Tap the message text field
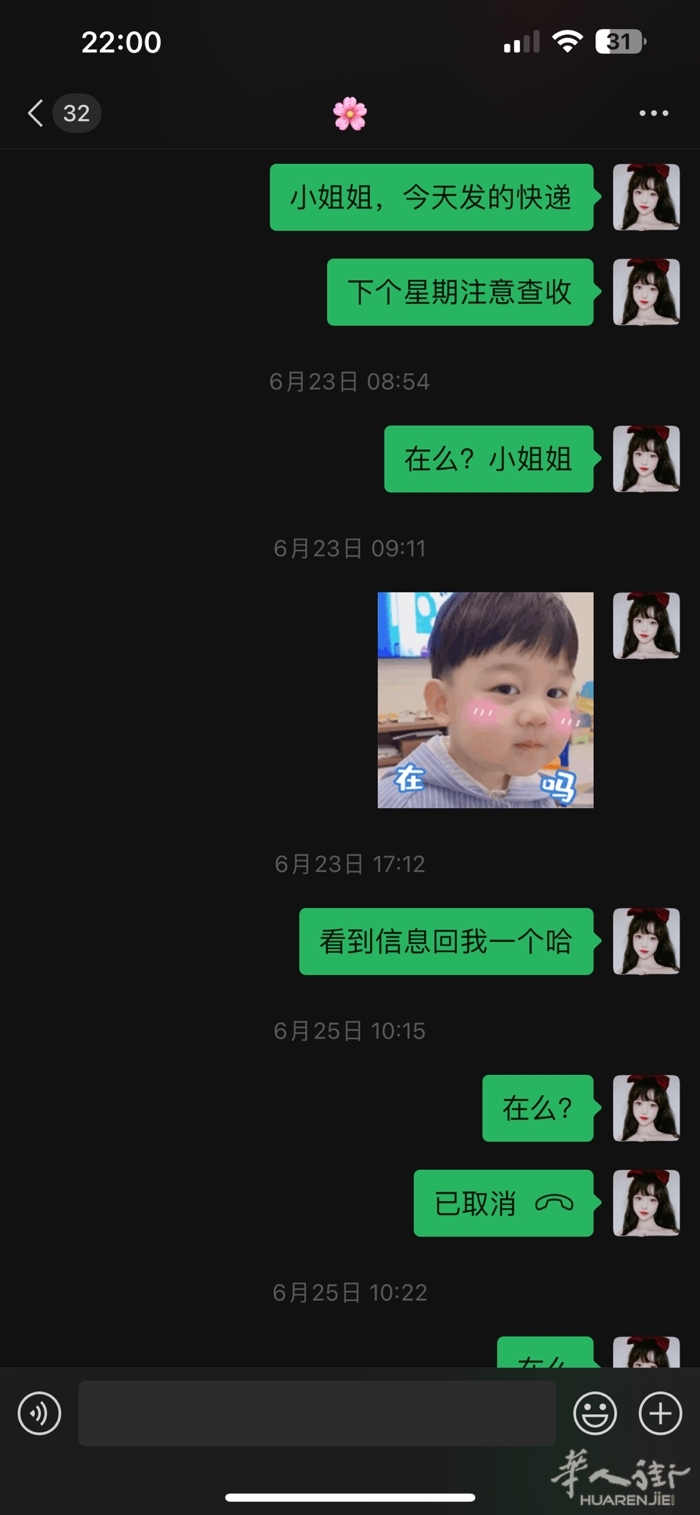The width and height of the screenshot is (700, 1515). tap(317, 1413)
